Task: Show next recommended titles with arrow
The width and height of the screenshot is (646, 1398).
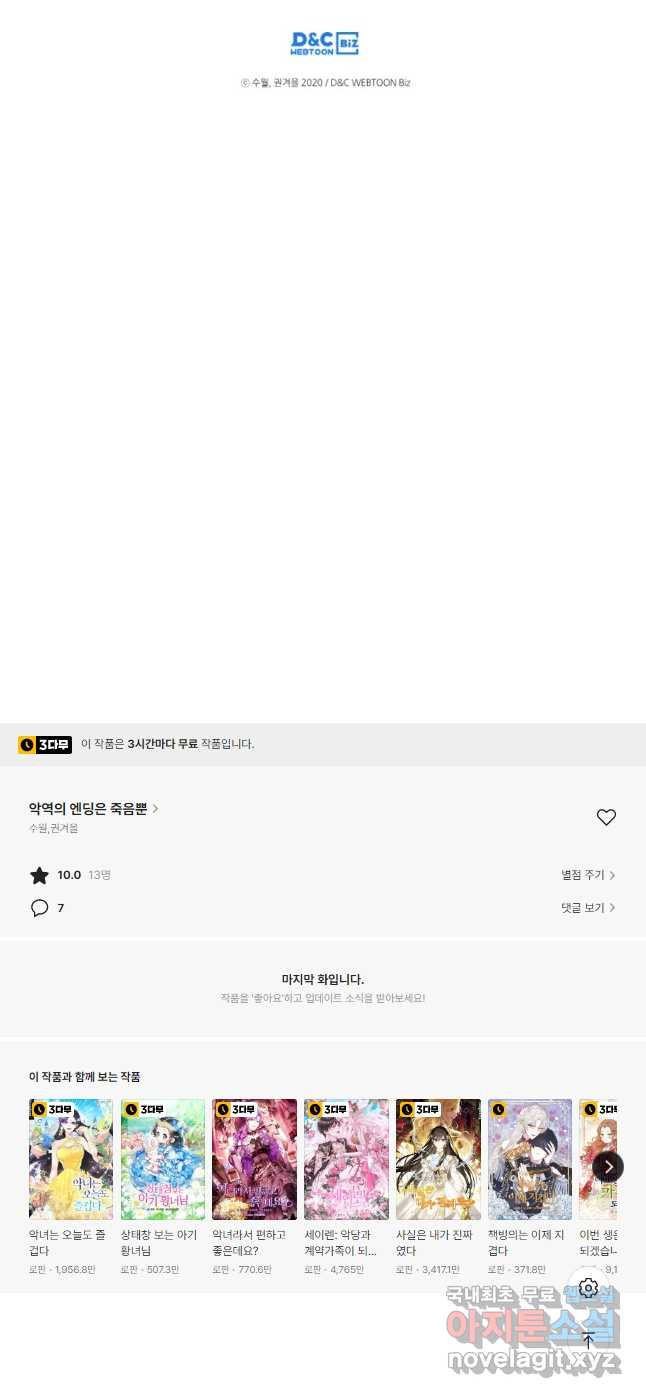Action: [608, 1166]
